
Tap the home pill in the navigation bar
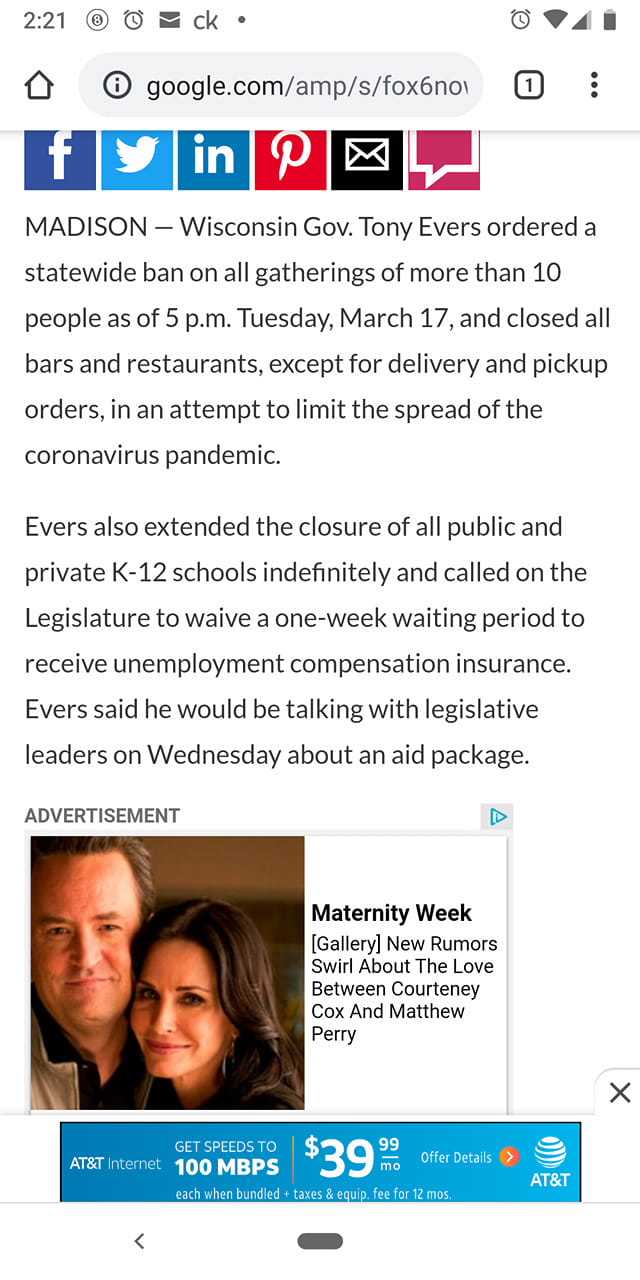point(320,1241)
